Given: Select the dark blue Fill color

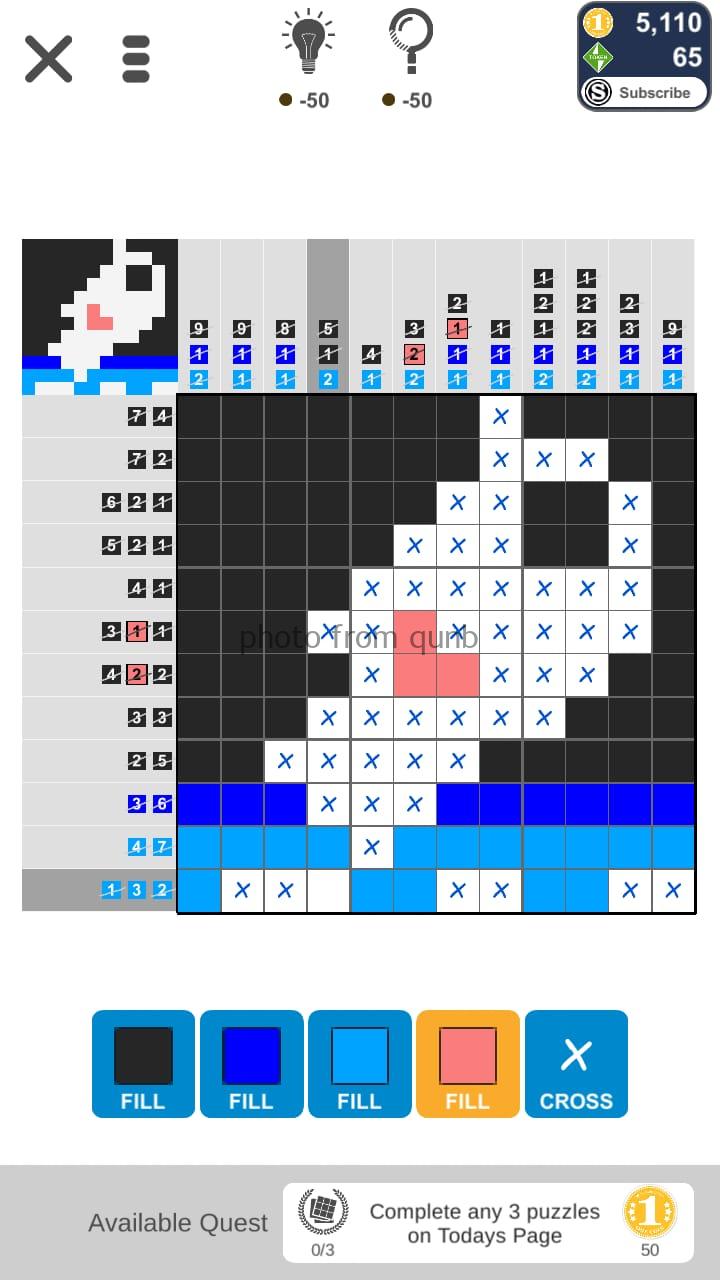Looking at the screenshot, I should [x=251, y=1064].
